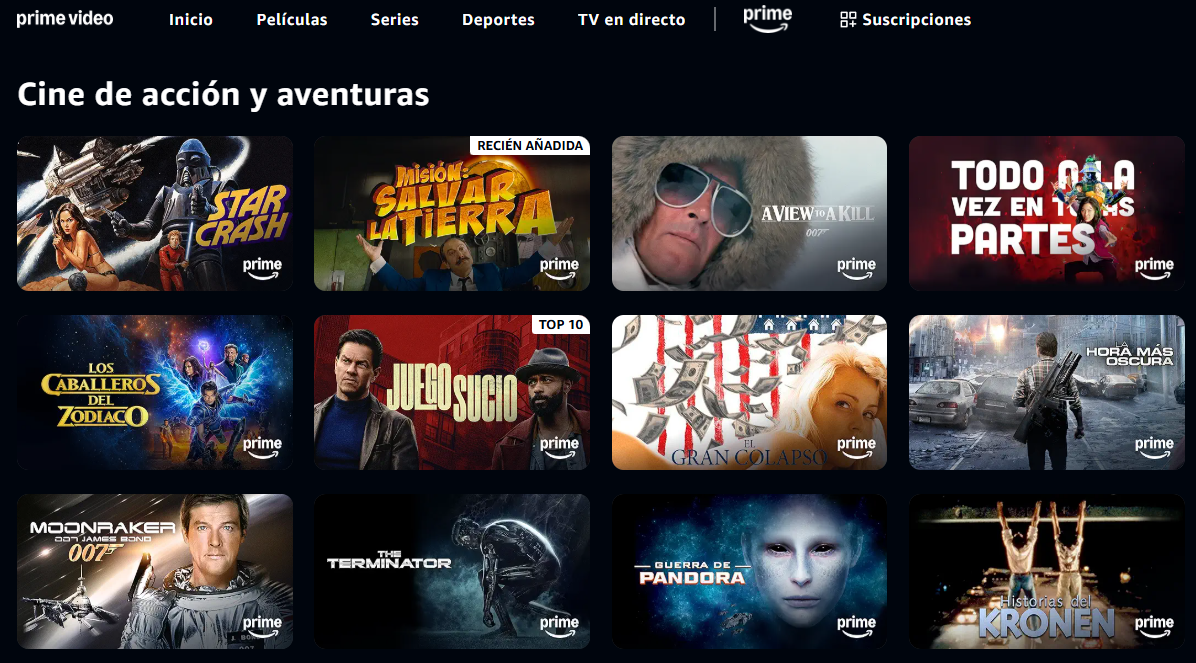Choose the Juego Sucio movie
1196x663 pixels.
coord(451,392)
